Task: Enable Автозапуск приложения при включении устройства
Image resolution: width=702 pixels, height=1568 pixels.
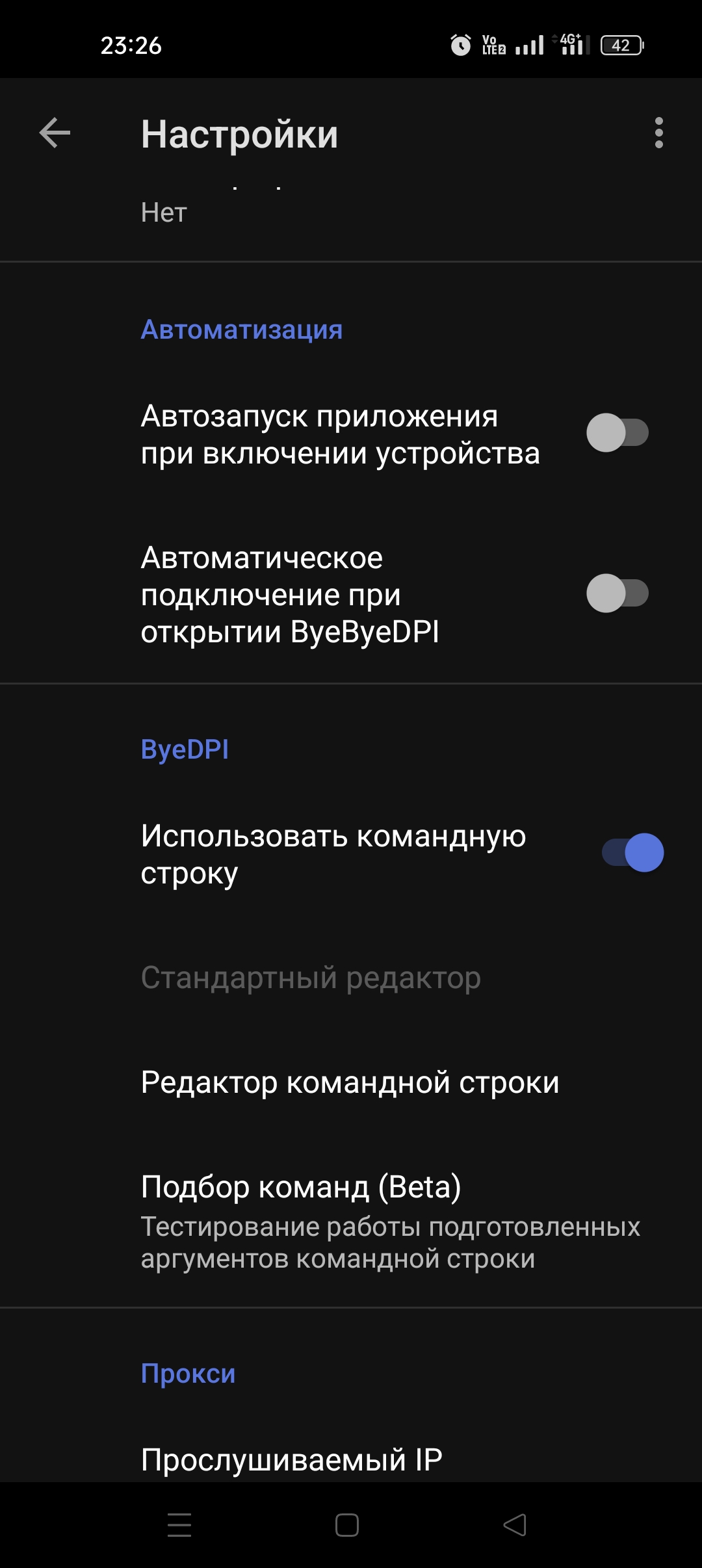Action: coord(617,433)
